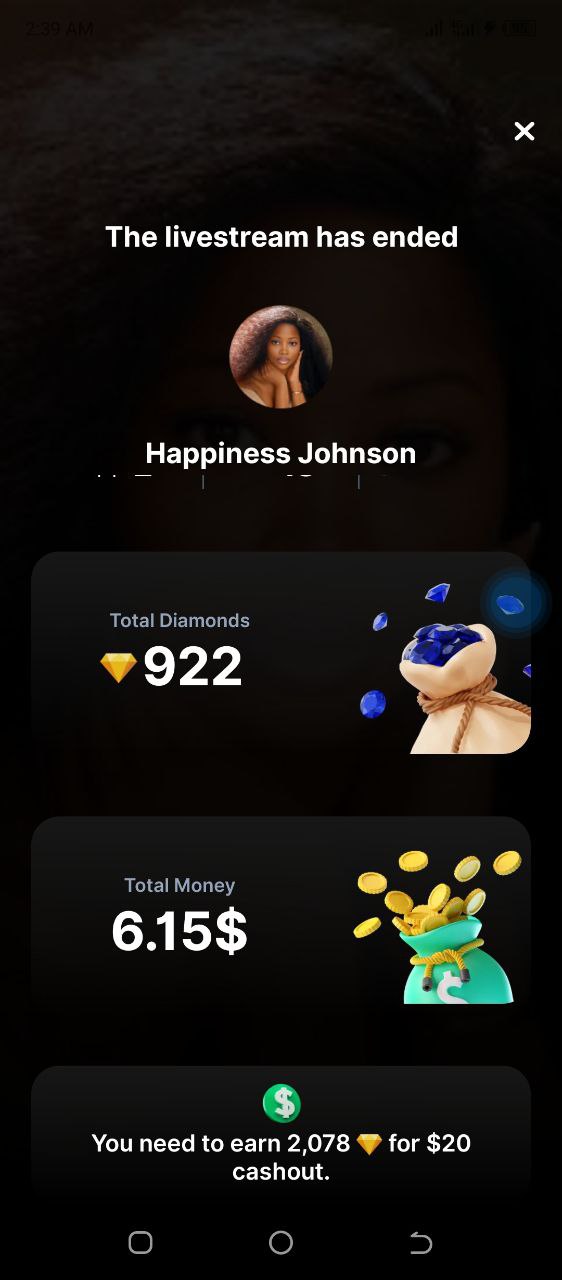Close the livestream ended screen
The image size is (562, 1280).
click(524, 131)
